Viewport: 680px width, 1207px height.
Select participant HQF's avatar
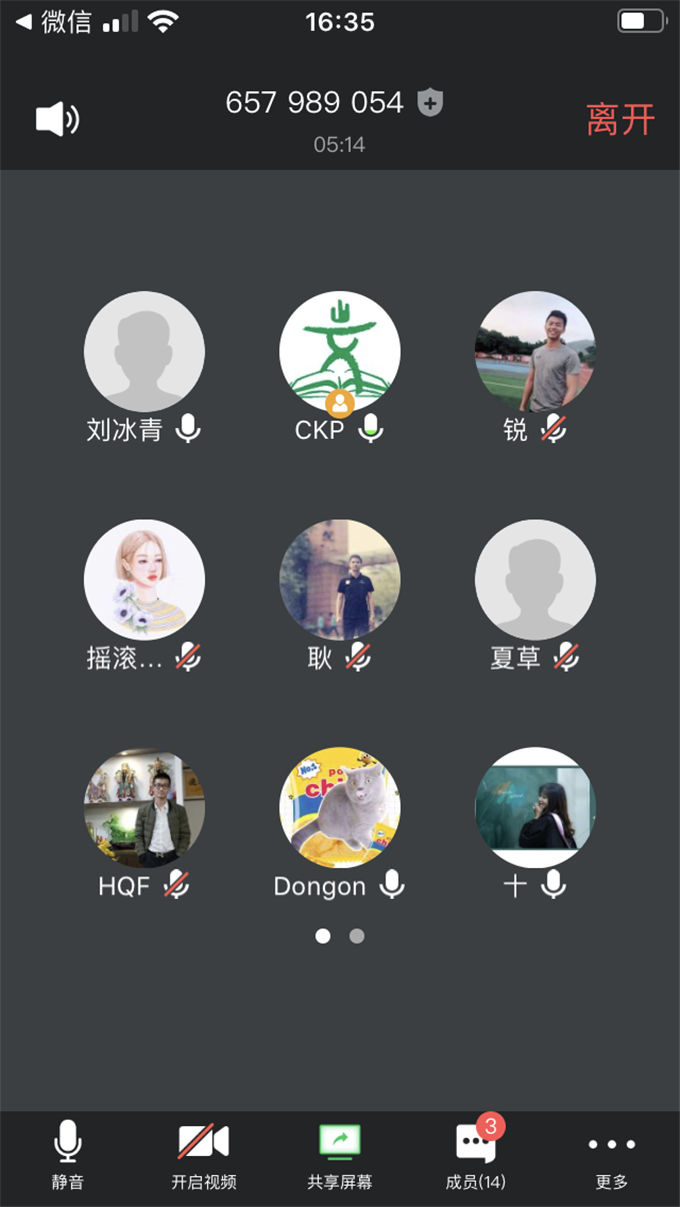[144, 807]
